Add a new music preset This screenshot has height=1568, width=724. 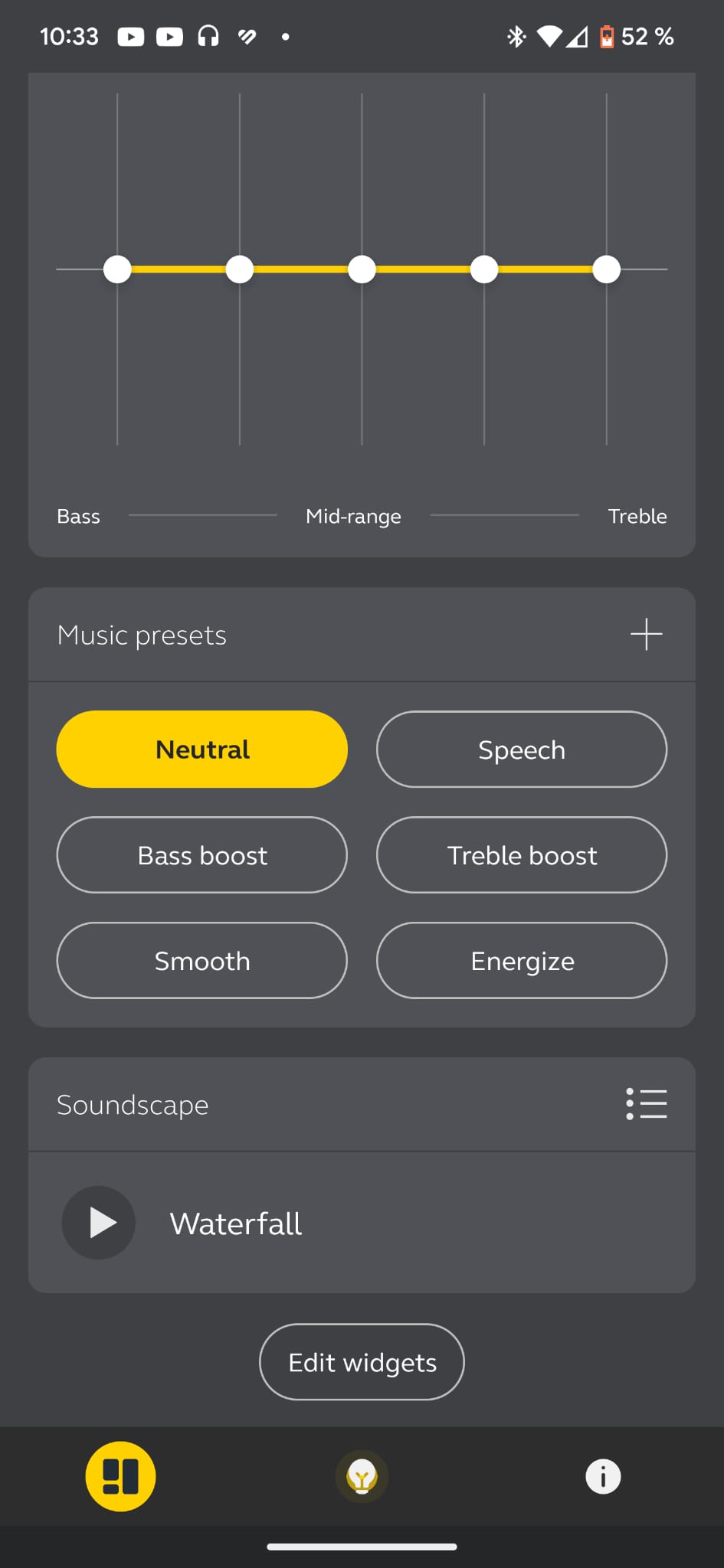coord(646,635)
